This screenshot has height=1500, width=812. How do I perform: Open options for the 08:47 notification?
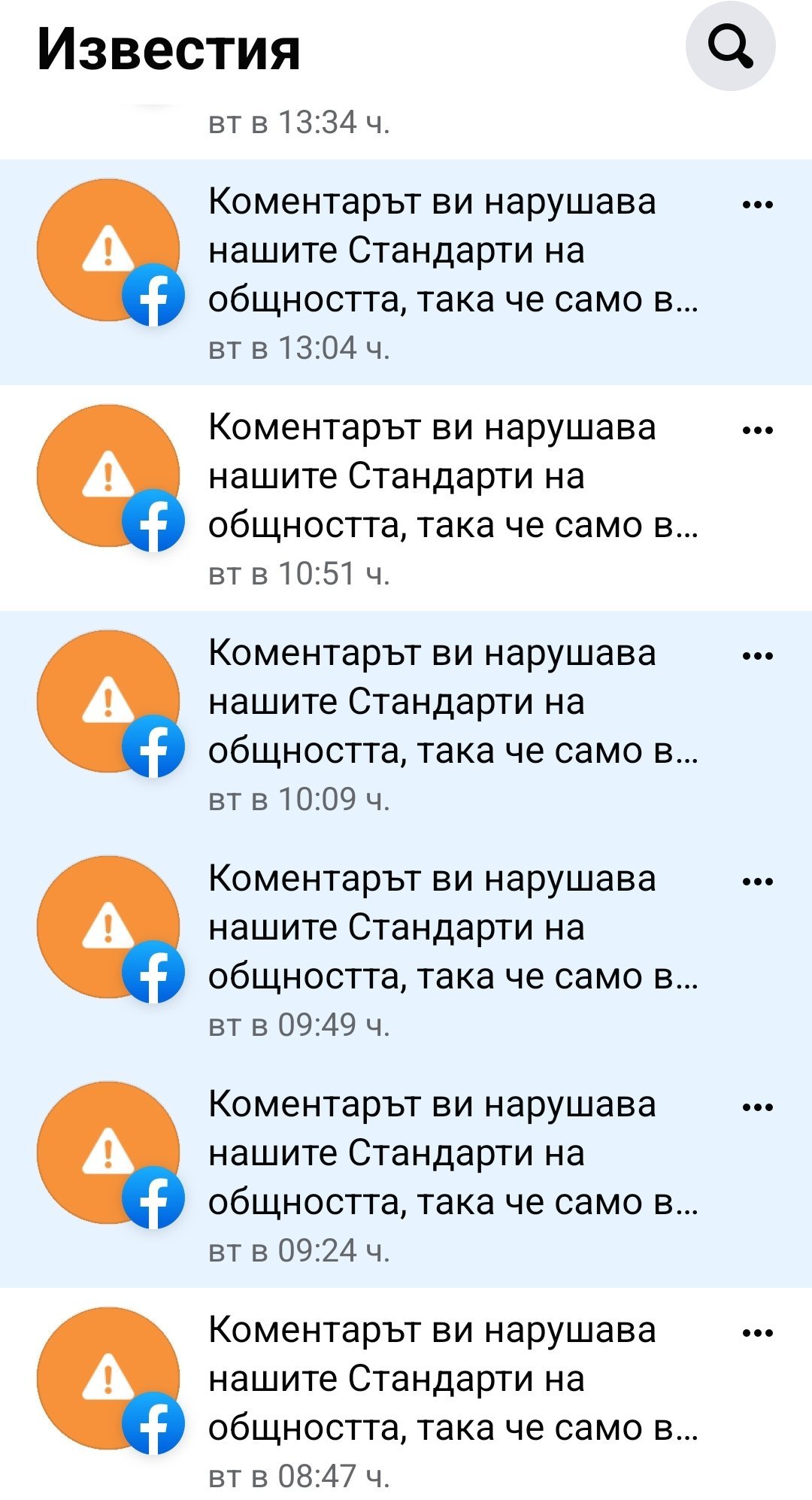(756, 1333)
